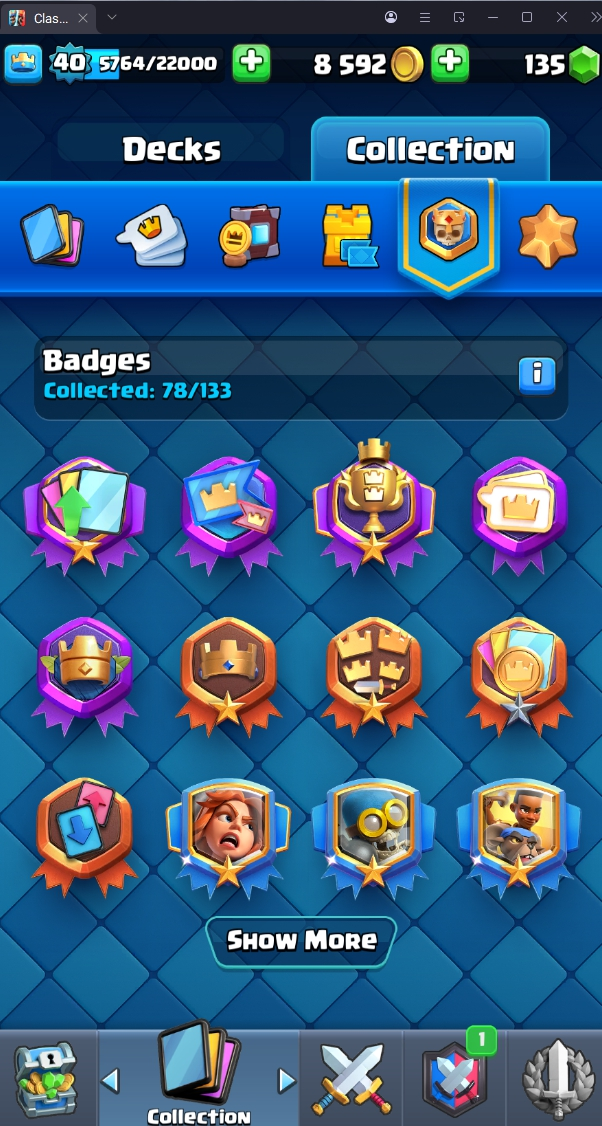602x1126 pixels.
Task: Open the cards section icon
Action: click(x=52, y=237)
